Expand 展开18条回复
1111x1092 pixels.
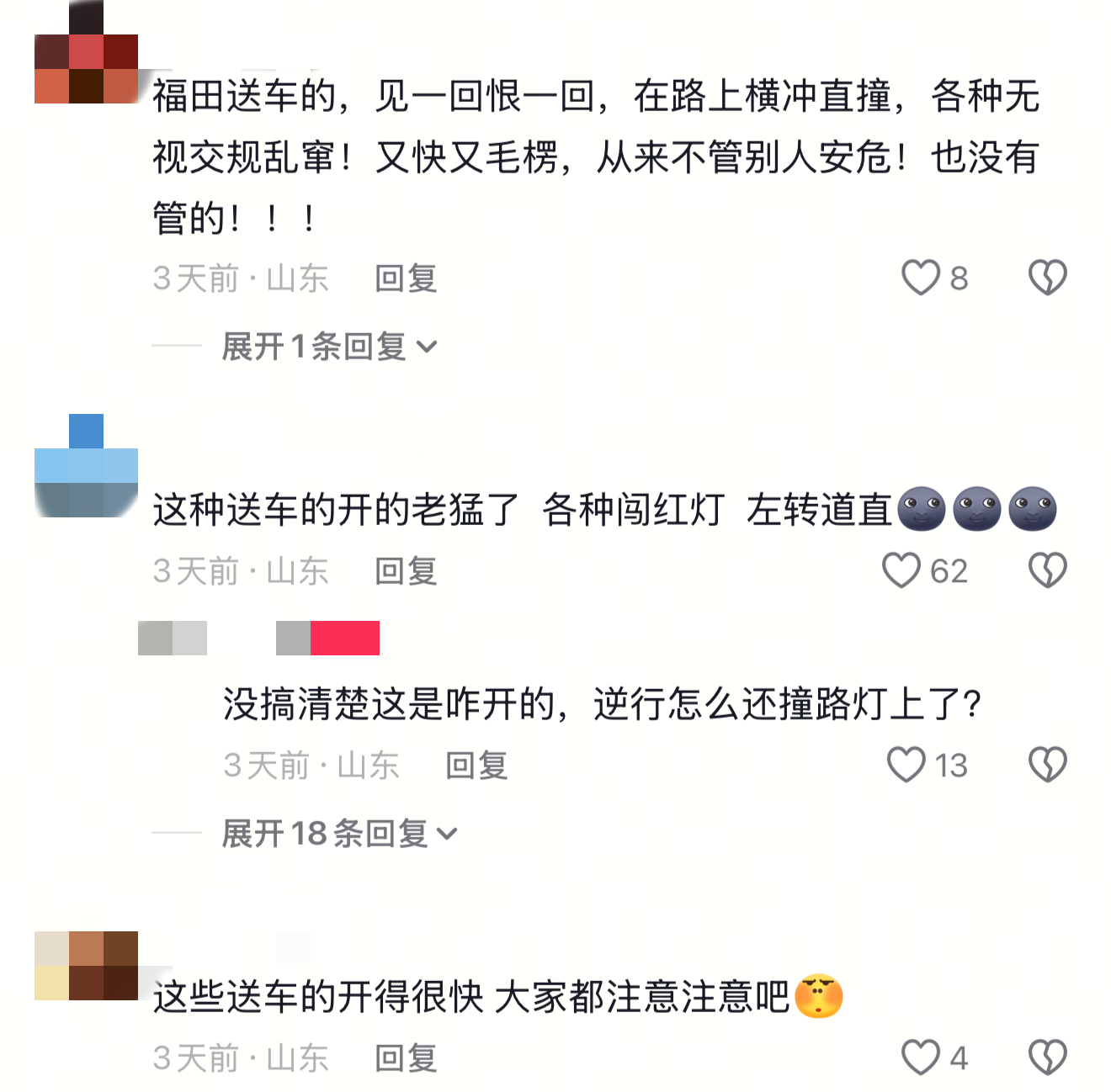[x=339, y=834]
